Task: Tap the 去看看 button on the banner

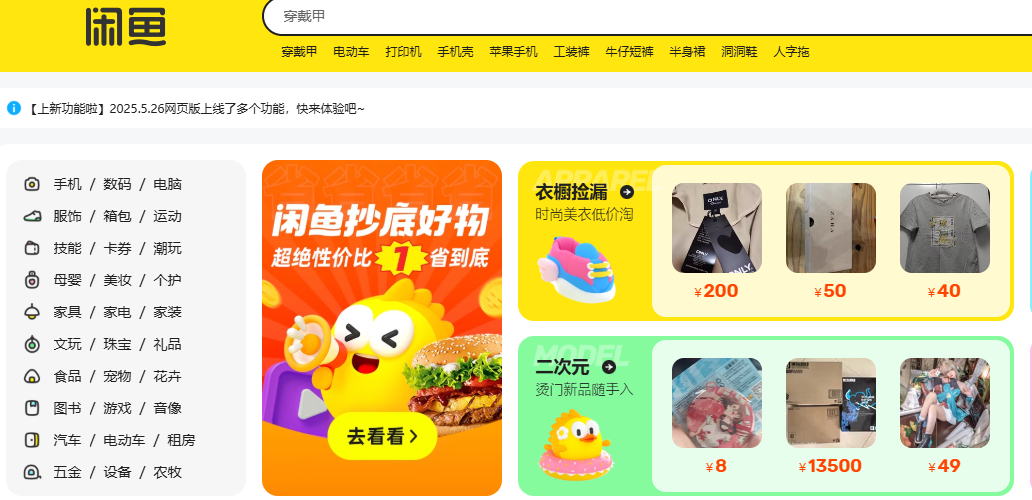Action: (x=380, y=436)
